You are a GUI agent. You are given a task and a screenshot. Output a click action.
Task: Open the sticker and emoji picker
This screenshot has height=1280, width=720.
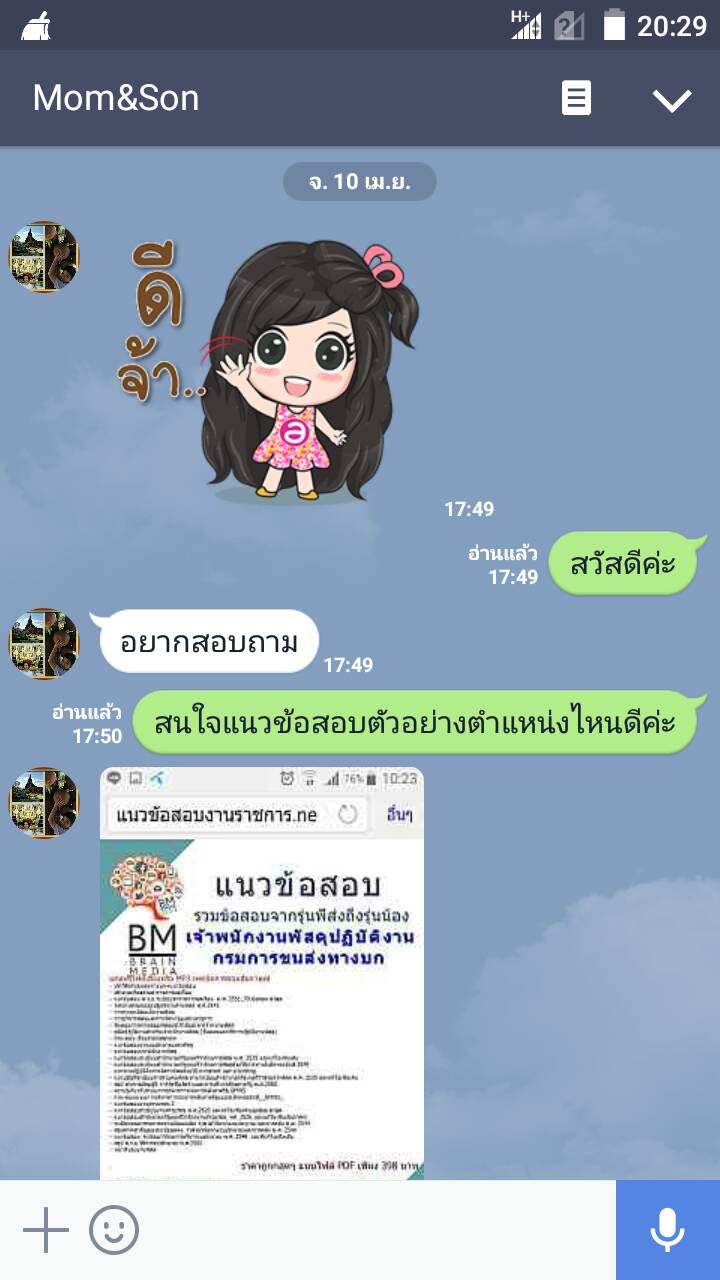[114, 1230]
